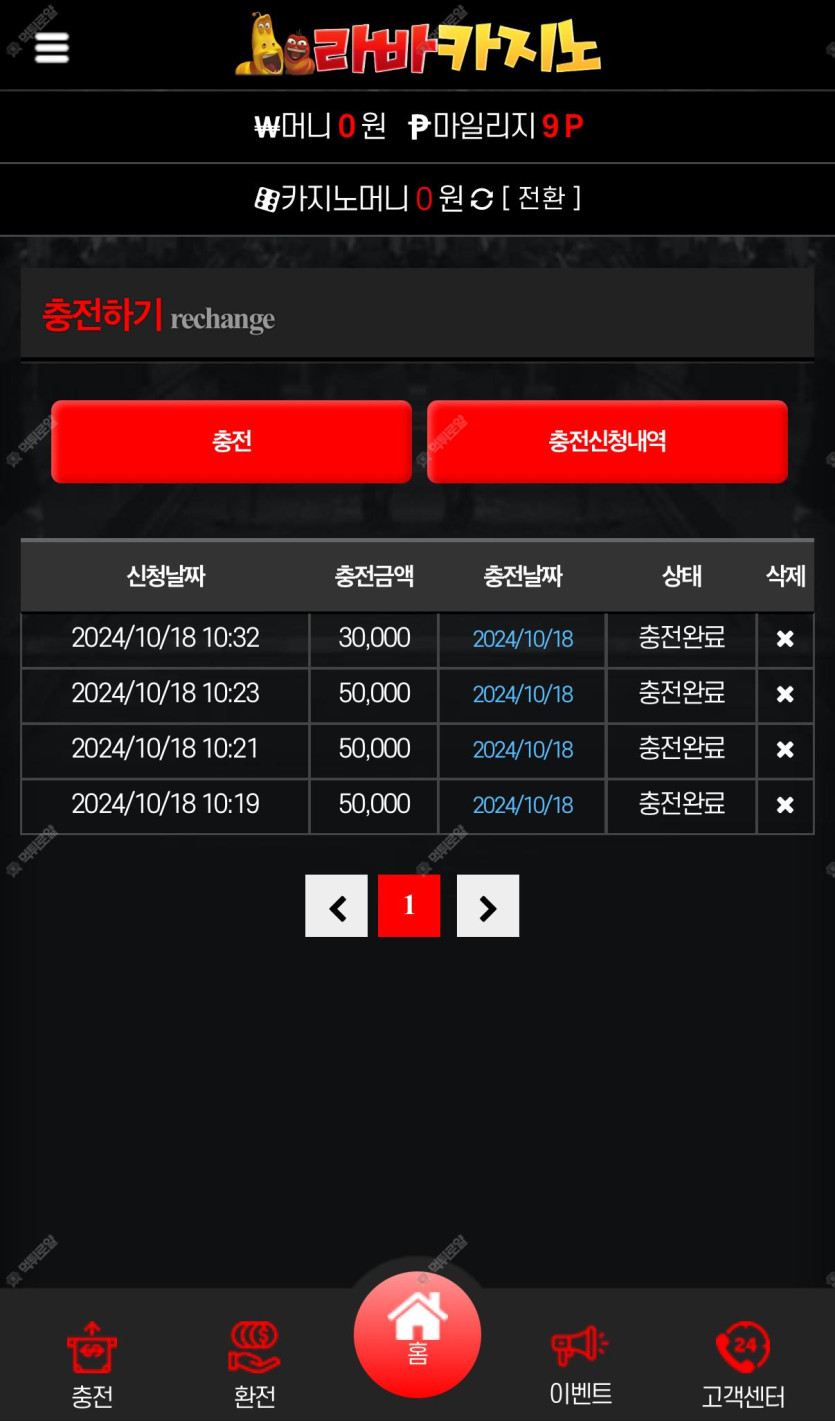Image resolution: width=835 pixels, height=1421 pixels.
Task: Go to the 홈 home button
Action: [417, 1333]
